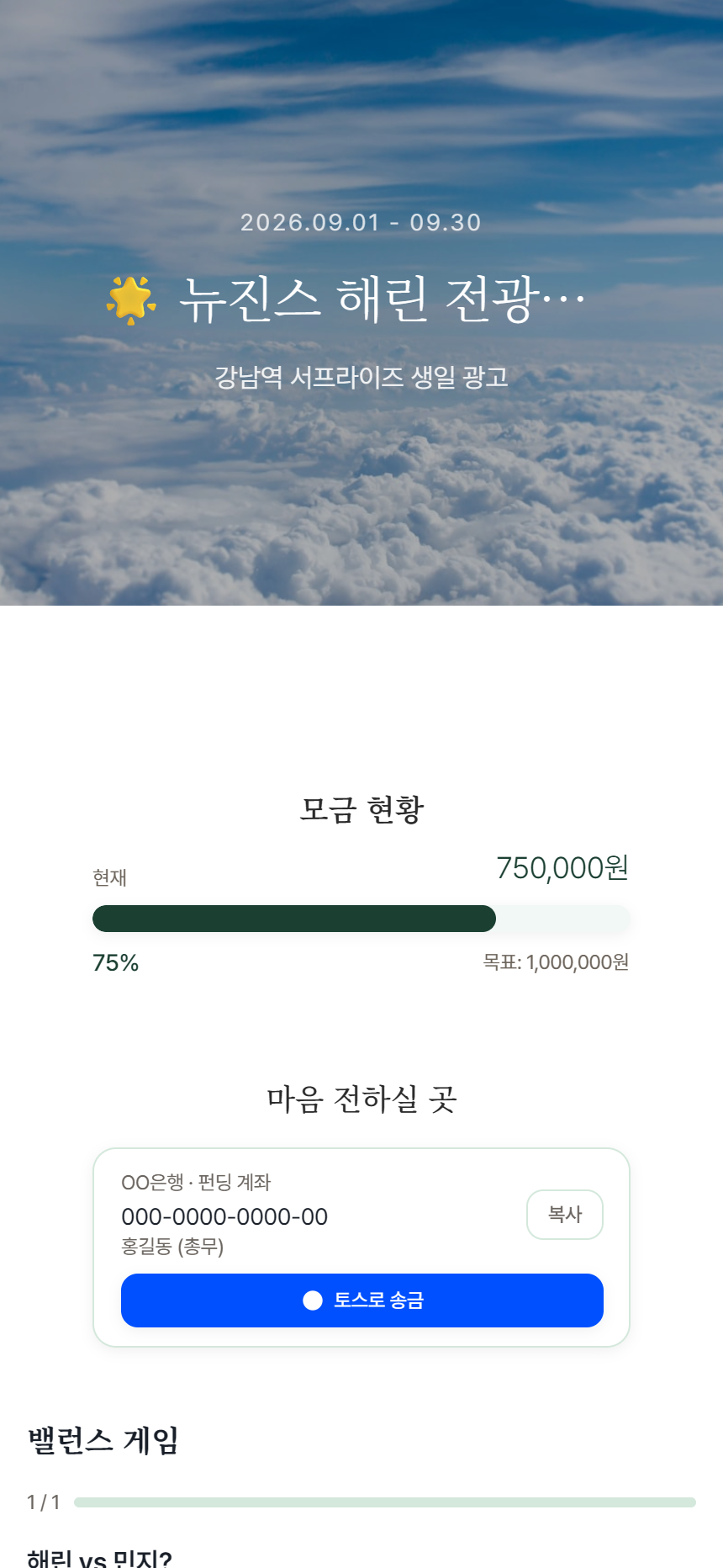723x1568 pixels.
Task: Click the 75% percentage label
Action: click(x=113, y=962)
